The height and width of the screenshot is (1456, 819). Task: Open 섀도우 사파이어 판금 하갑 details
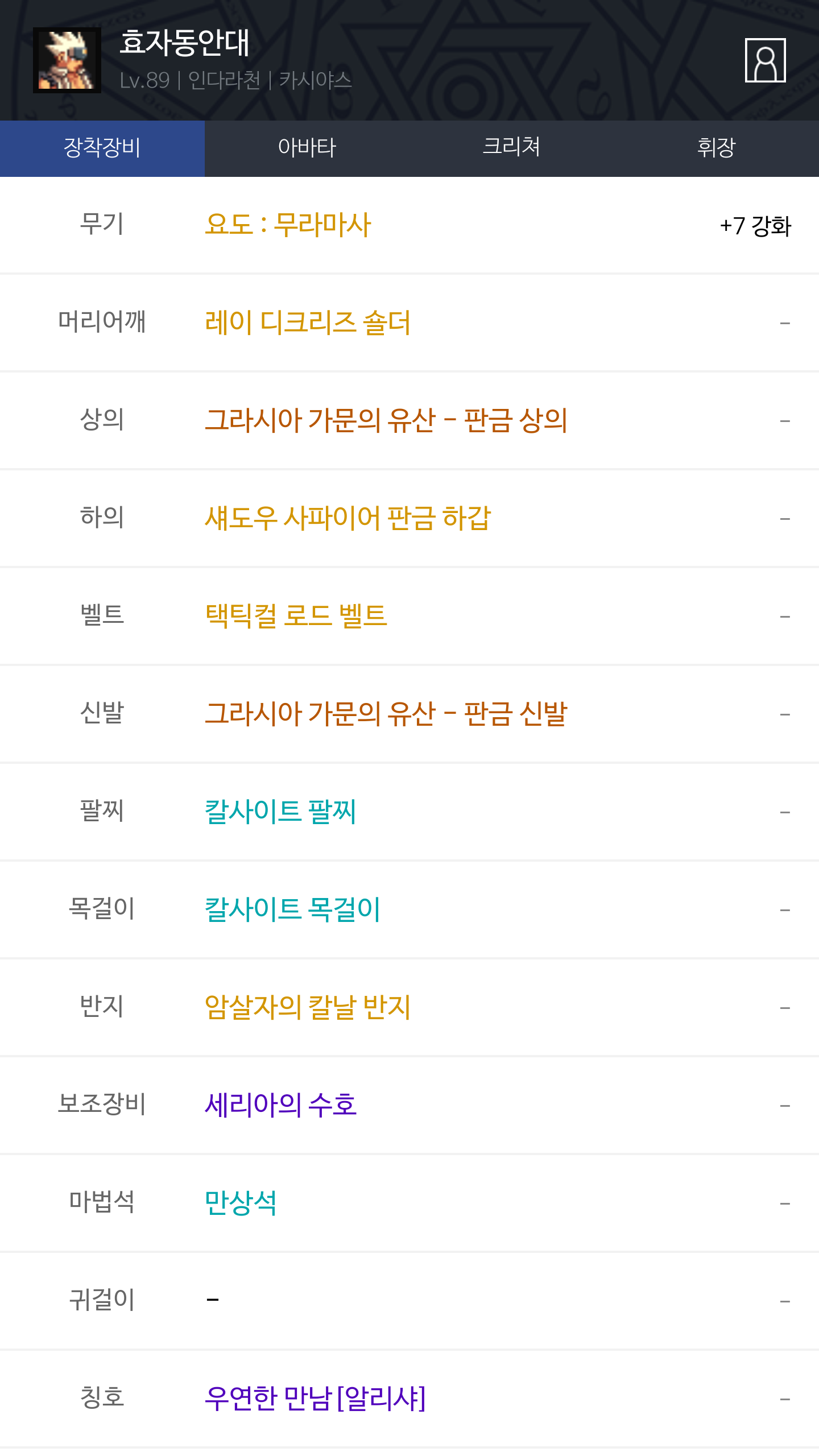click(x=348, y=518)
